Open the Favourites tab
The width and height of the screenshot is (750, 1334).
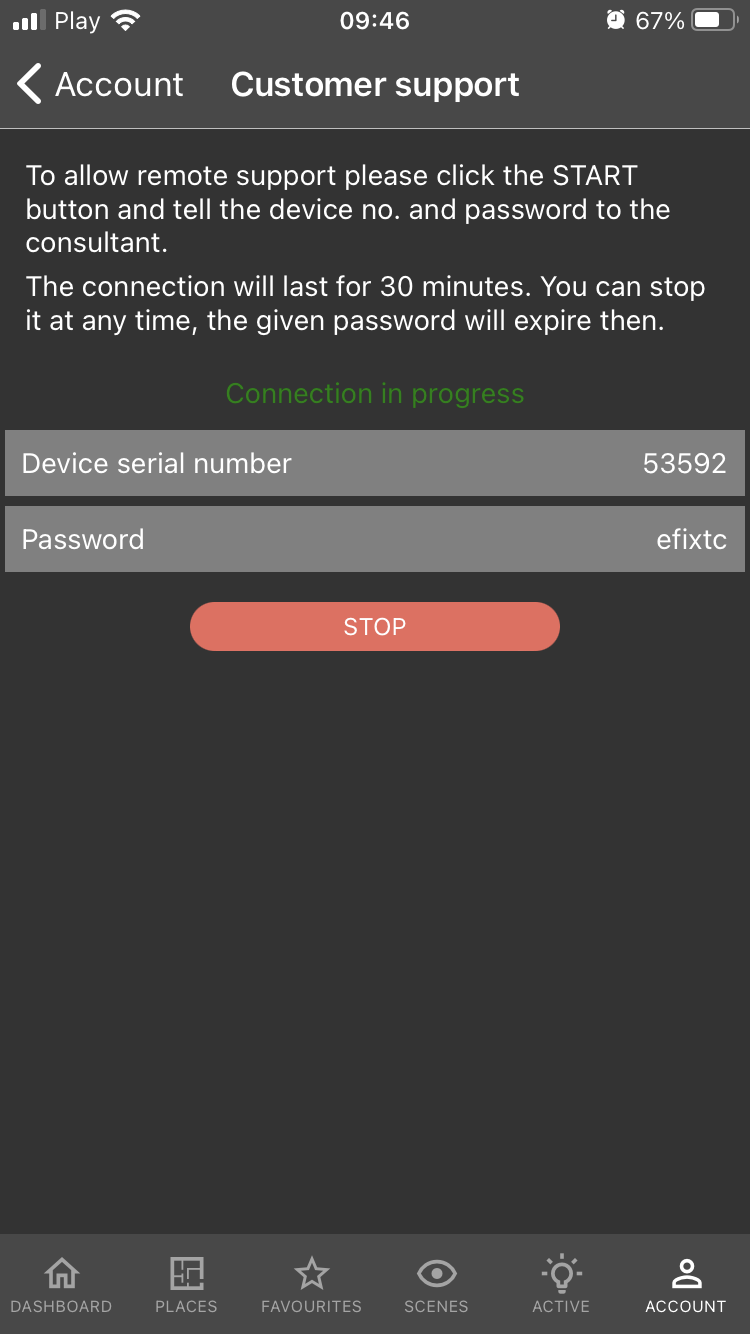pos(311,1285)
